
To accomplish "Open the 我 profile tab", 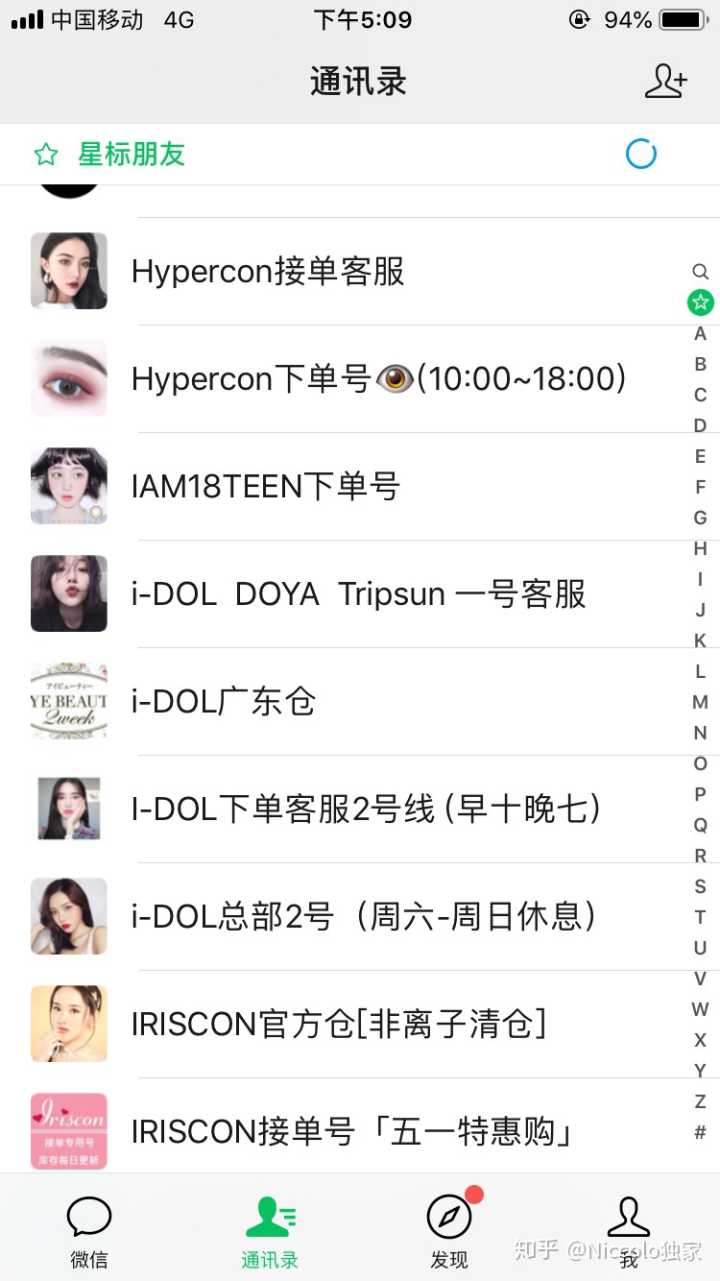I will click(628, 1232).
